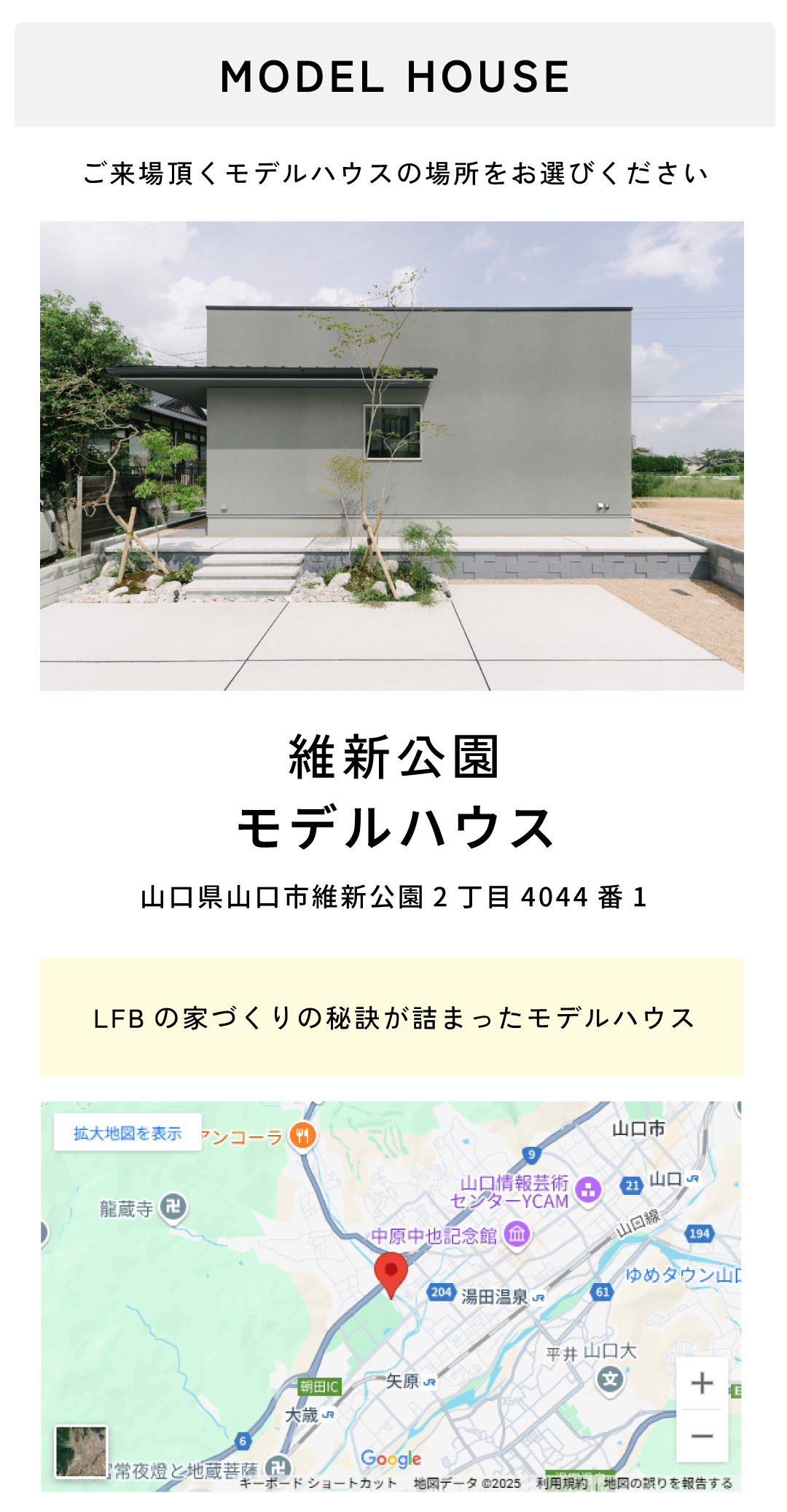Report a map error via 地図の誤りを報告する

pyautogui.click(x=667, y=1483)
